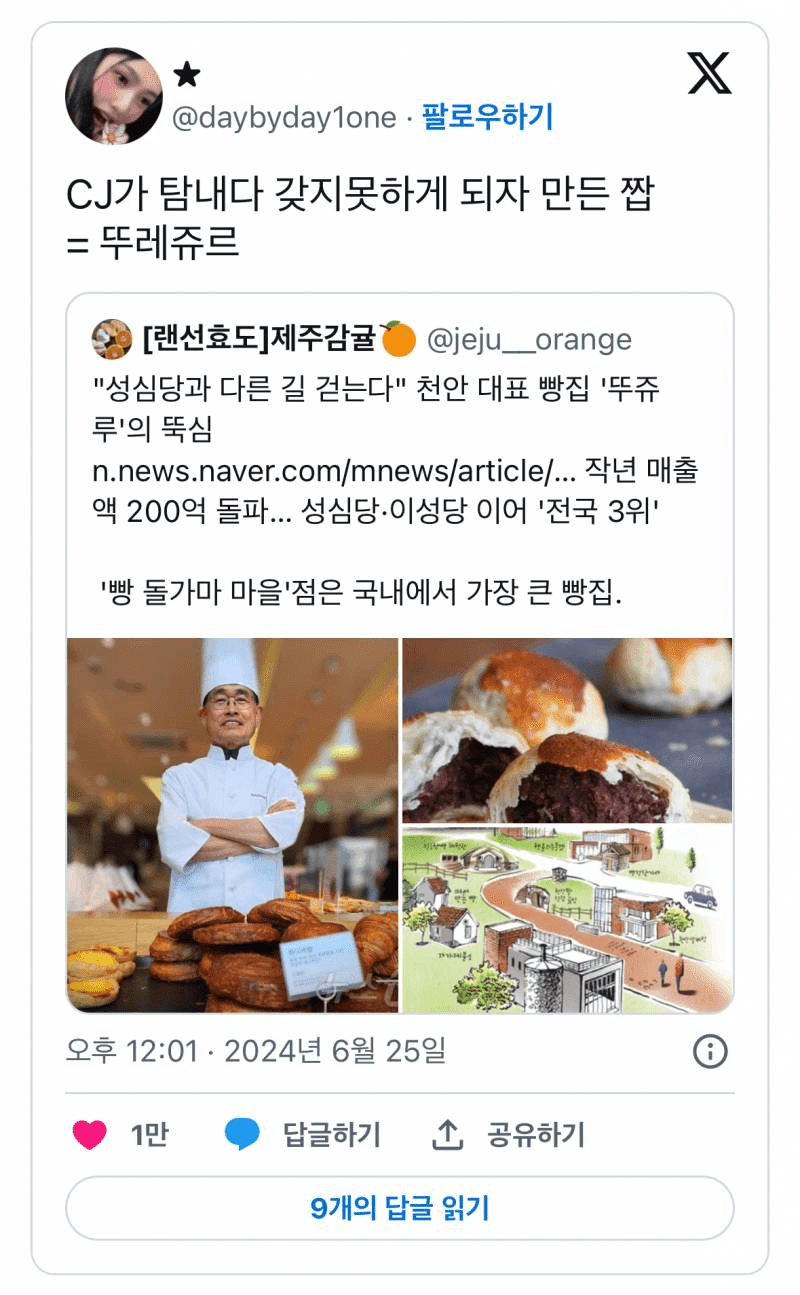This screenshot has width=800, height=1295.
Task: Open the tweet info icon
Action: click(x=710, y=1052)
